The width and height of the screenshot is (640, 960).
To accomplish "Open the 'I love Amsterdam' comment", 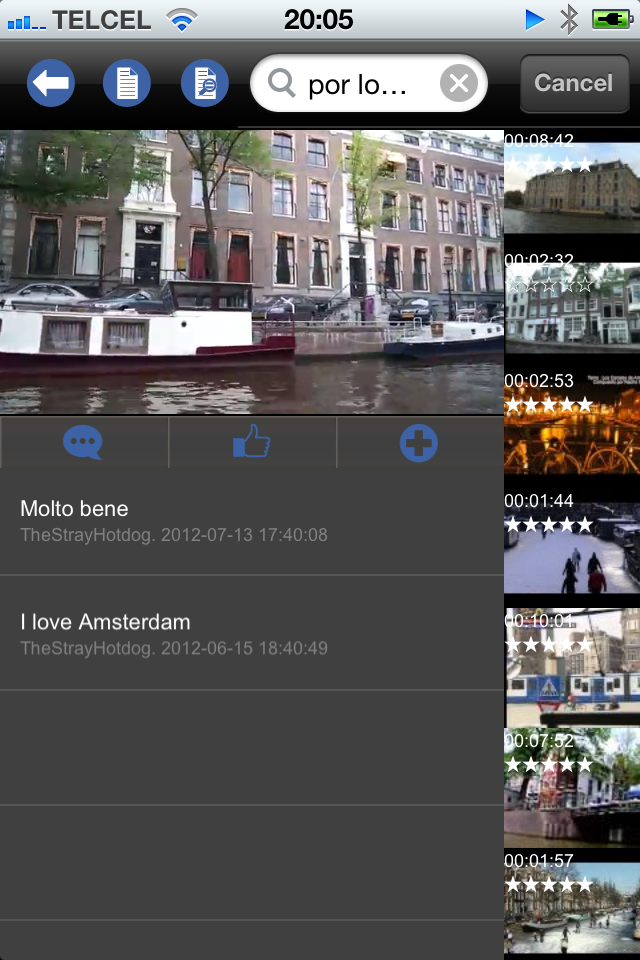I will tap(251, 633).
